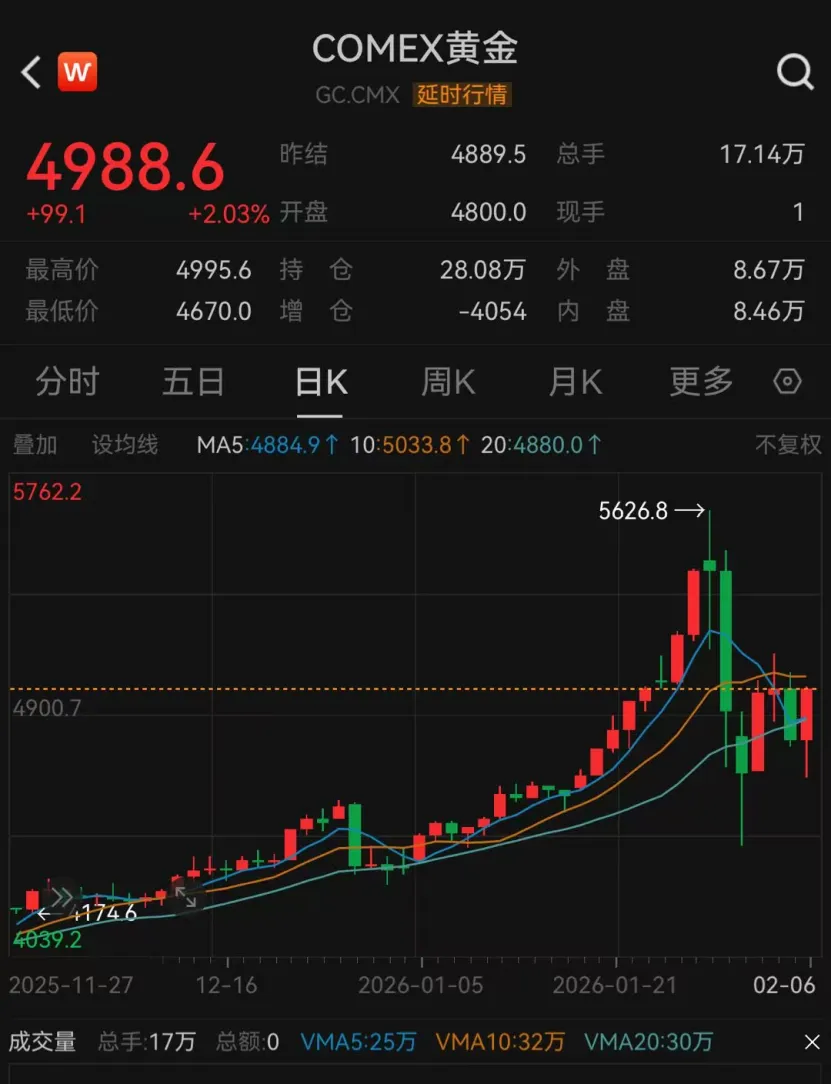Viewport: 831px width, 1084px height.
Task: Change the 不复权 adjustment option
Action: point(788,445)
